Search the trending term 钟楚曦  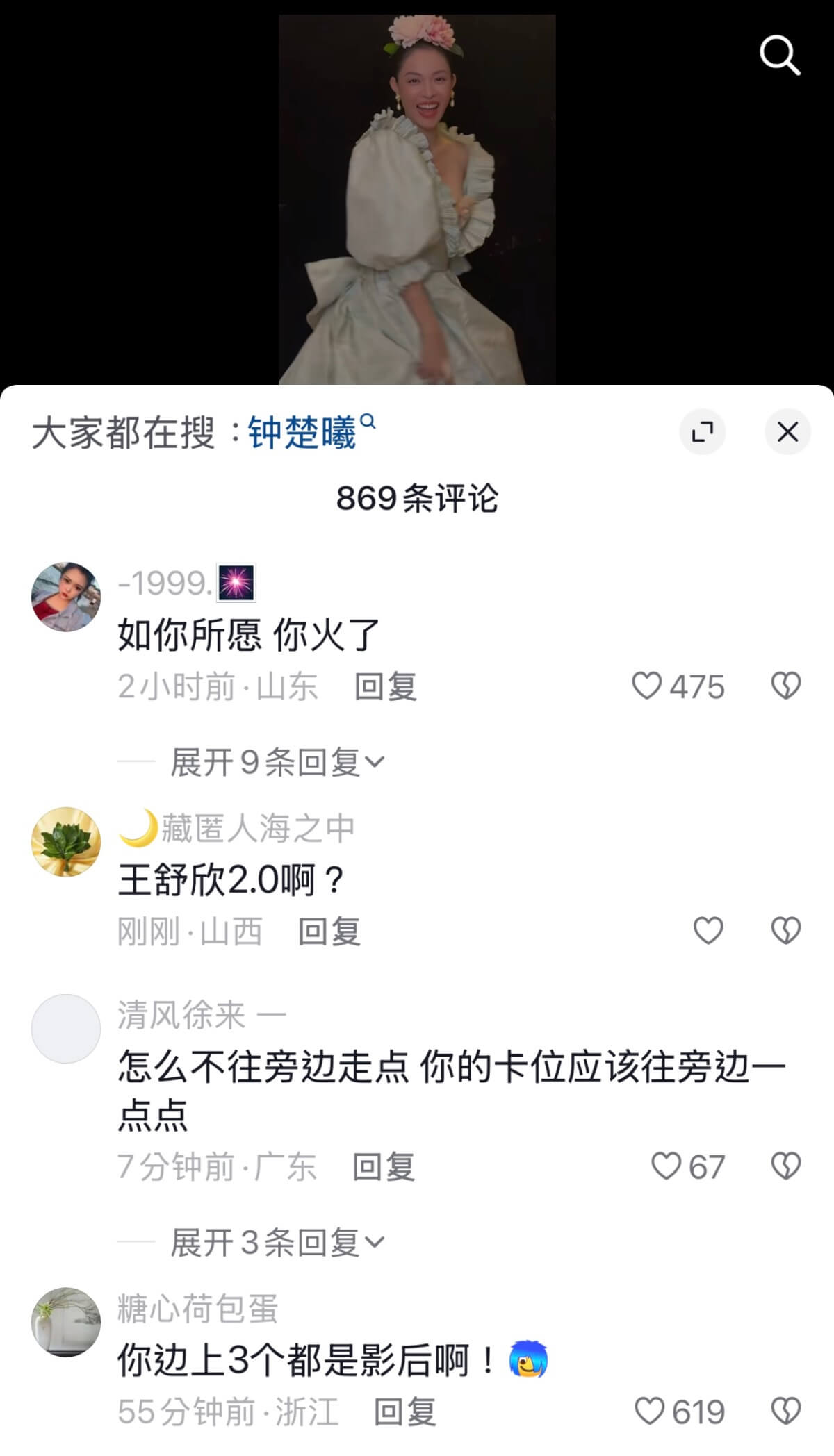[303, 432]
